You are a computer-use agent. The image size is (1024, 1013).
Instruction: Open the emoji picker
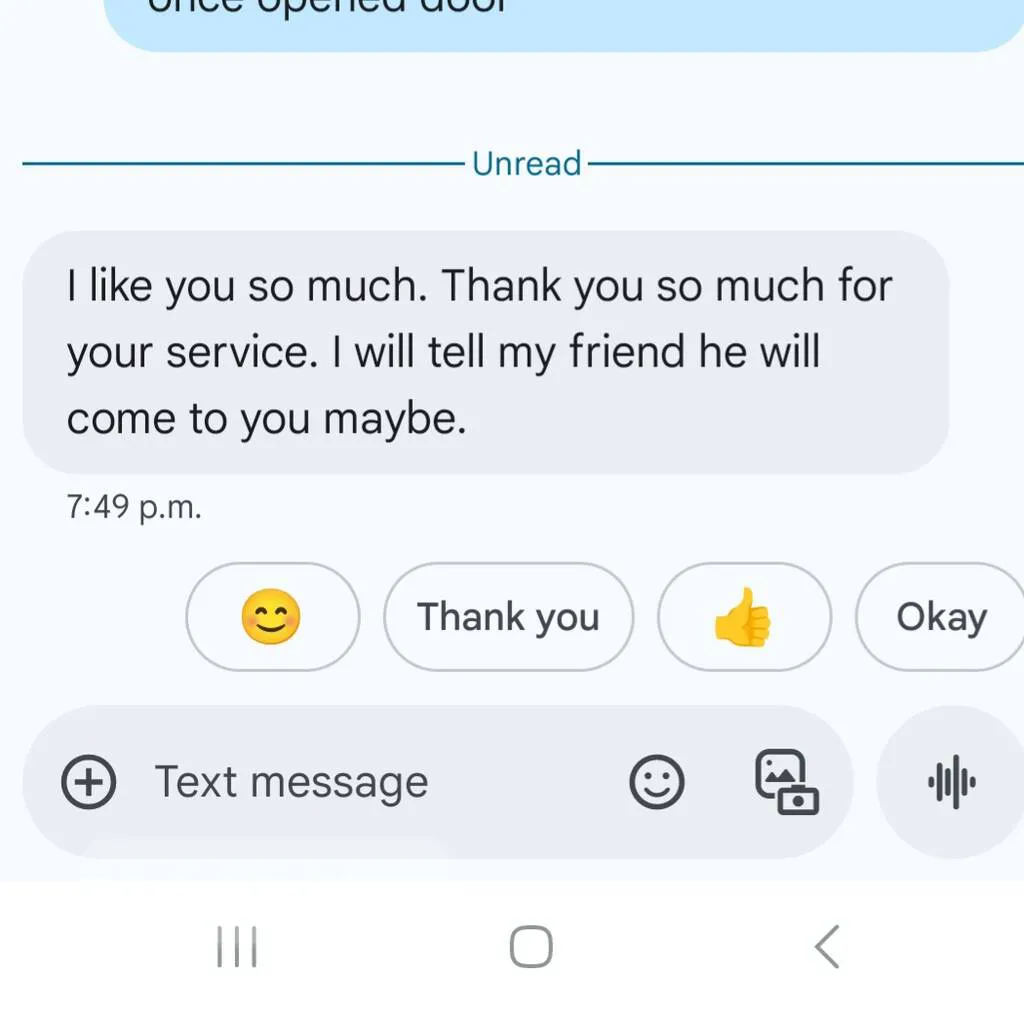pos(657,781)
